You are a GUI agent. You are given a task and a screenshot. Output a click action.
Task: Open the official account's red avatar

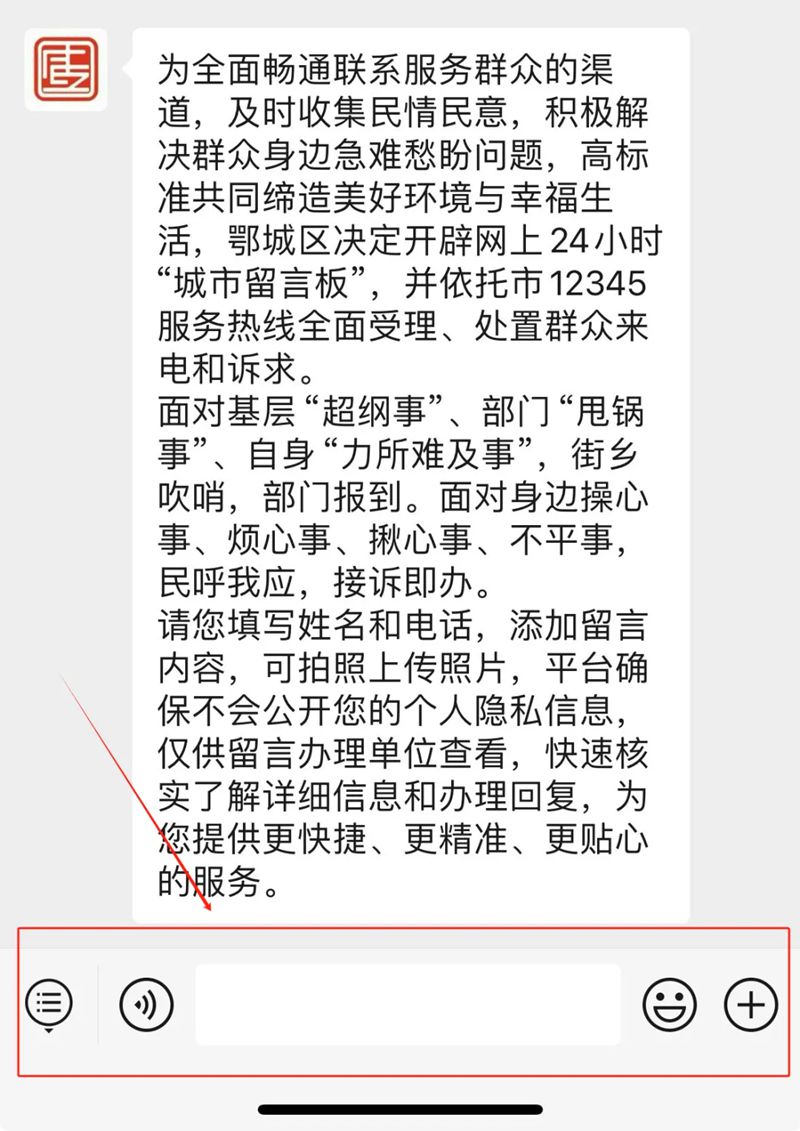(x=66, y=69)
